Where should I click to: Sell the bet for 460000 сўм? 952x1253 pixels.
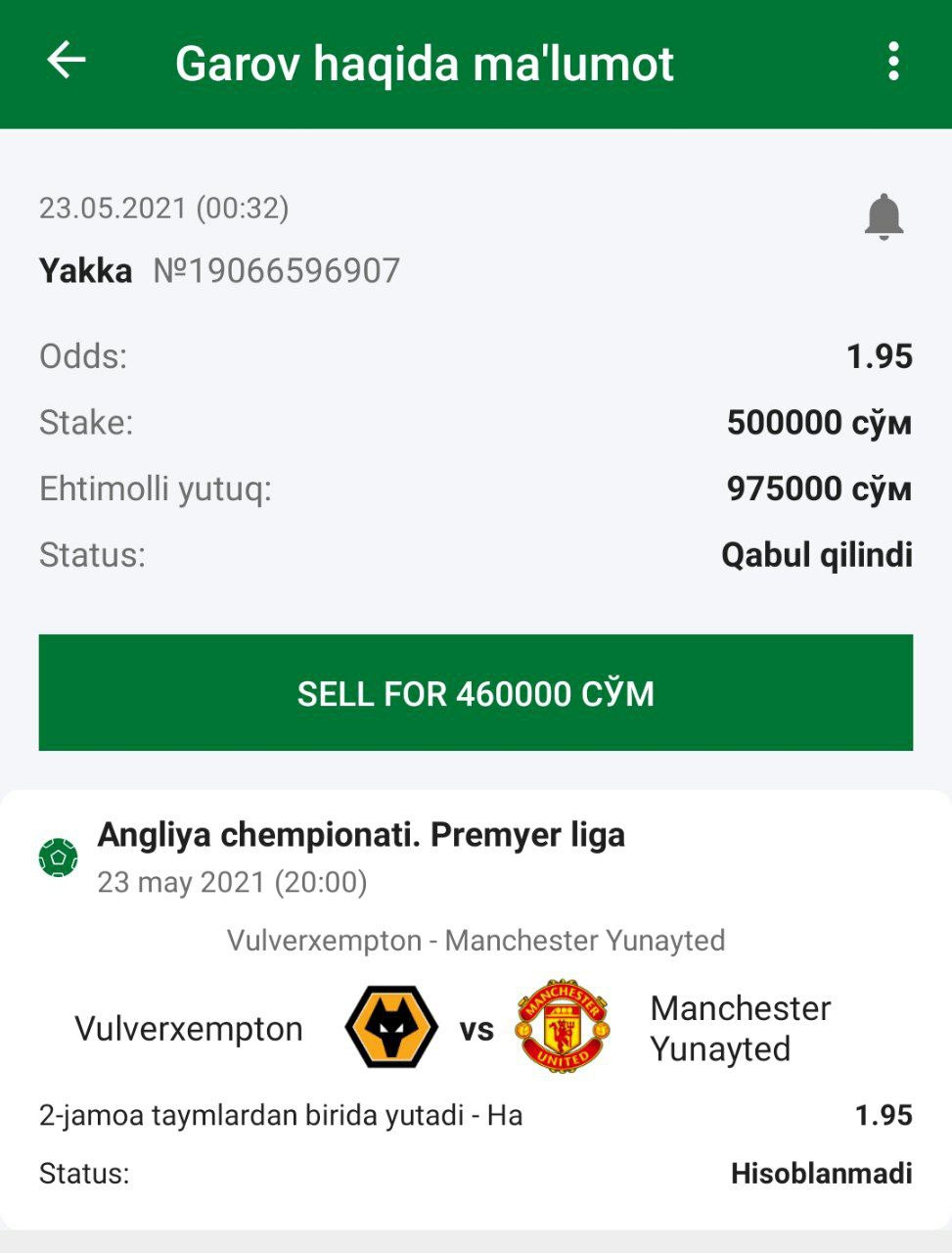tap(476, 693)
